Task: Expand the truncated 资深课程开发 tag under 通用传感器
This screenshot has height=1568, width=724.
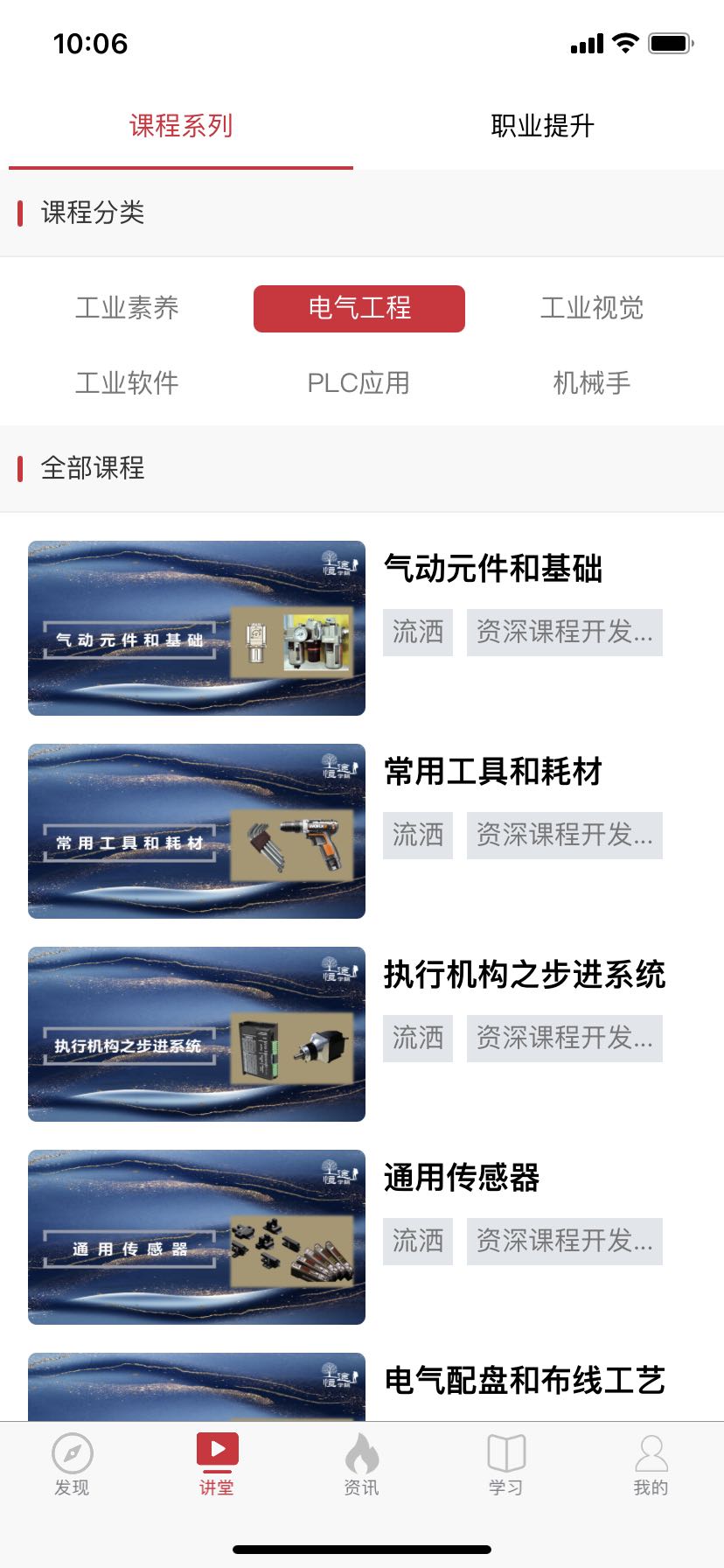Action: pos(564,1240)
